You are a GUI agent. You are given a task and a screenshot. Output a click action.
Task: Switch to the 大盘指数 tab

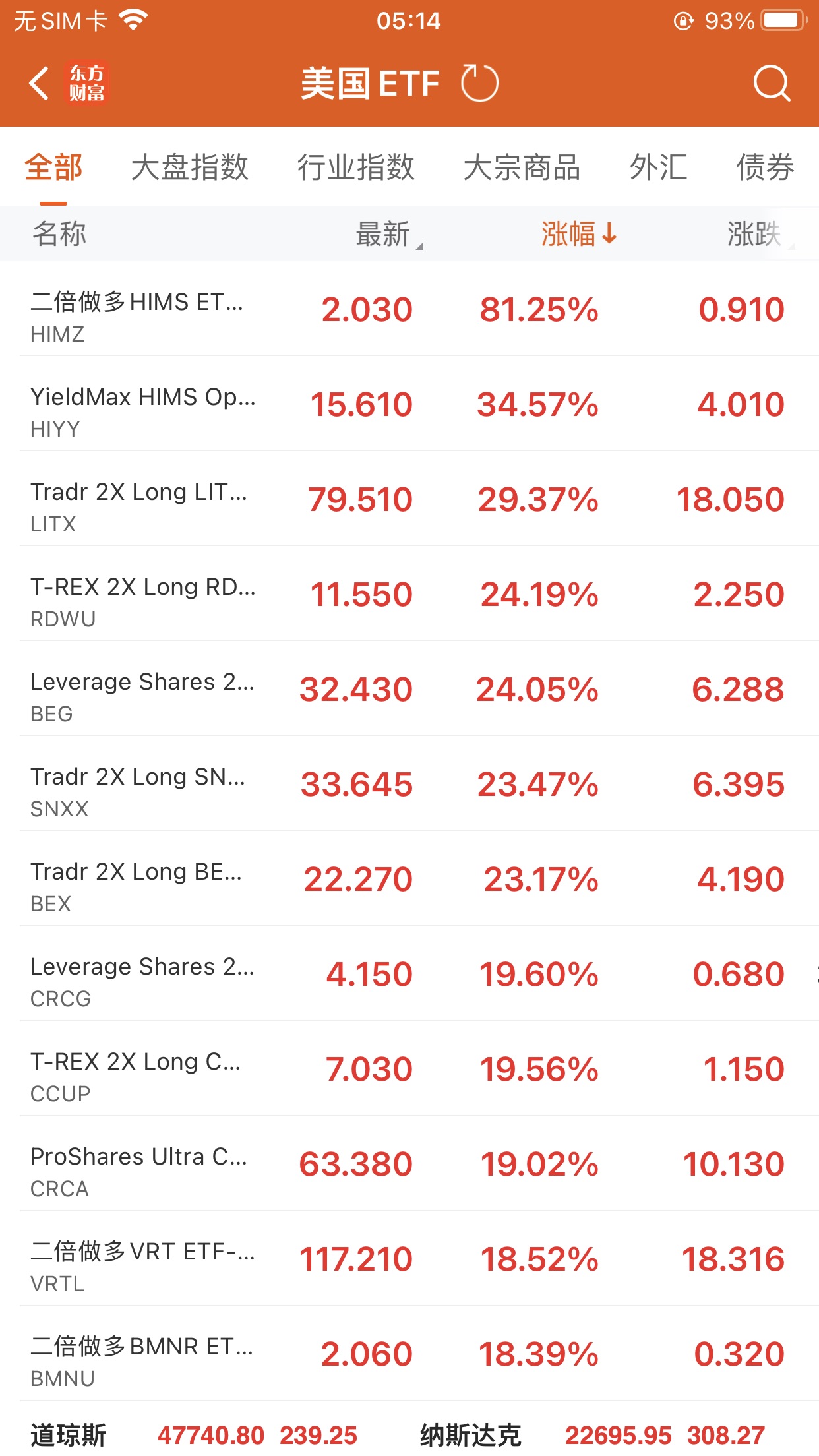tap(189, 167)
